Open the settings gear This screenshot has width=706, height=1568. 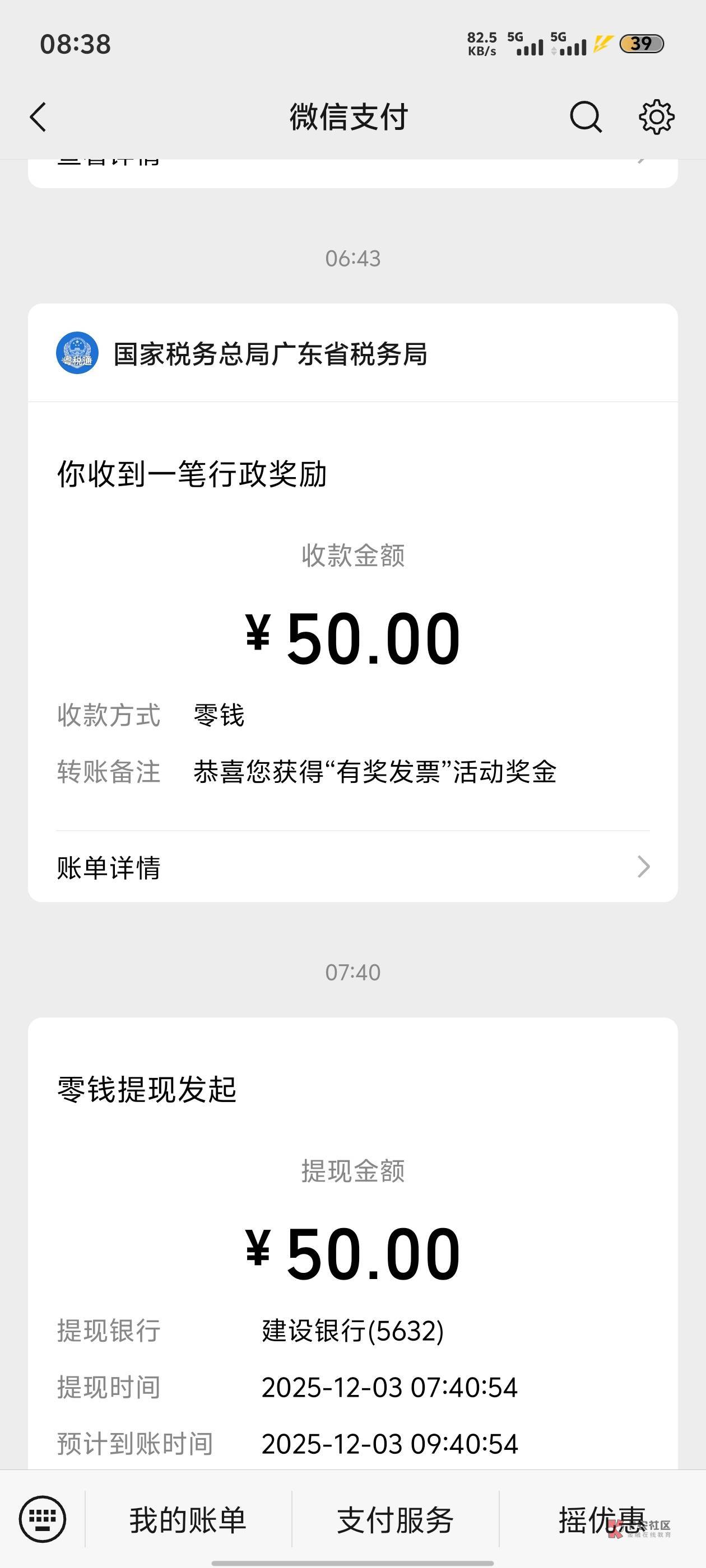coord(656,117)
